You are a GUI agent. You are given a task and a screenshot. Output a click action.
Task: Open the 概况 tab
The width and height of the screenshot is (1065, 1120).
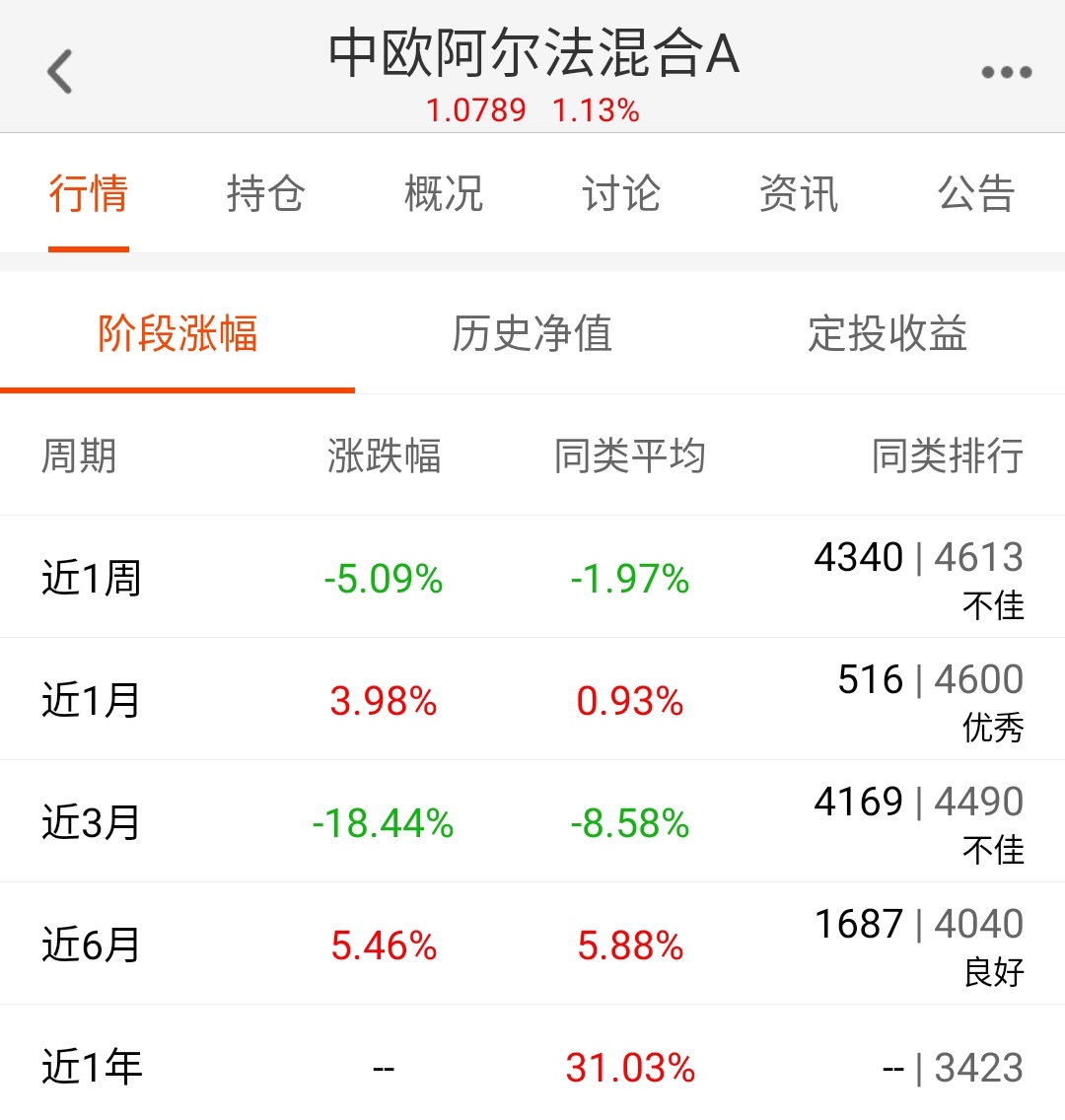click(444, 193)
